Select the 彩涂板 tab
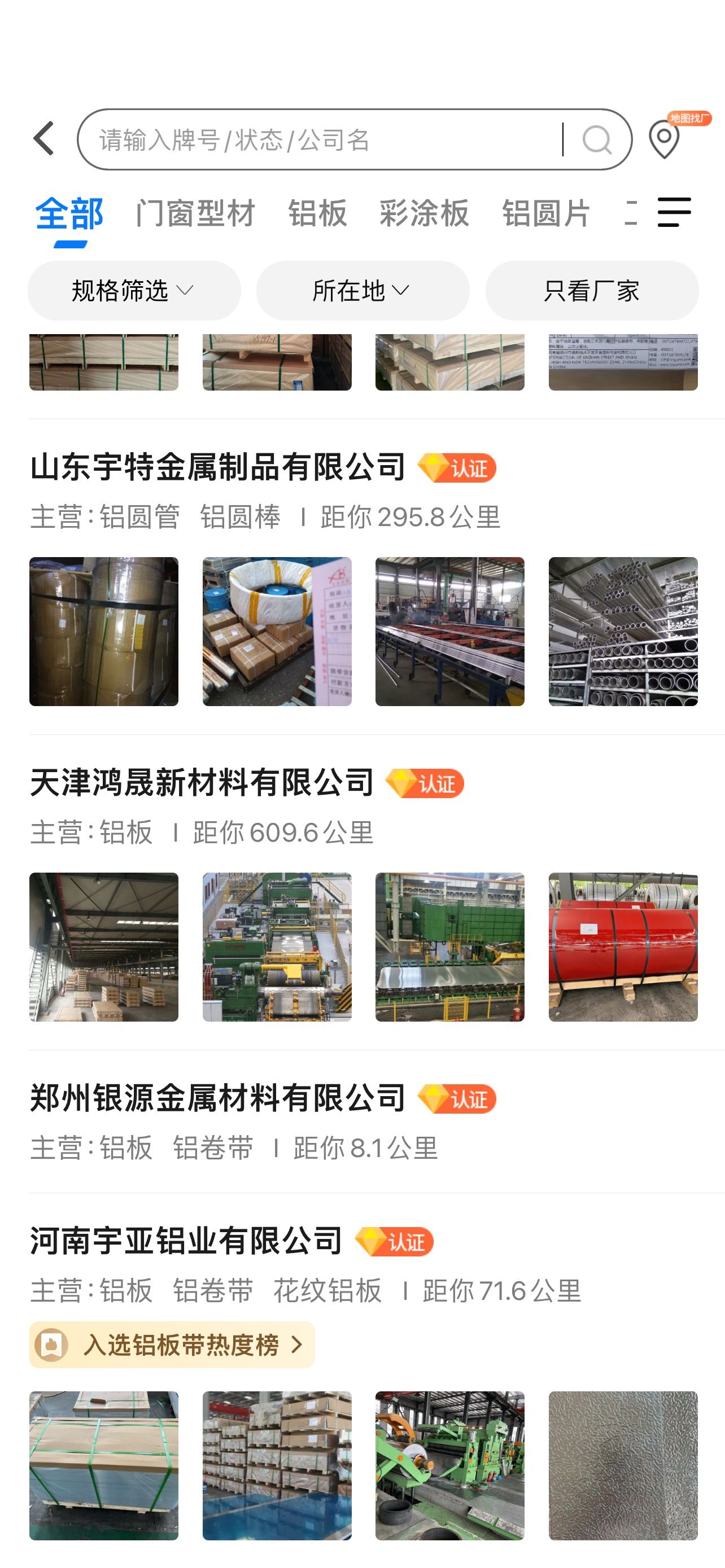Viewport: 725px width, 1568px height. (424, 213)
